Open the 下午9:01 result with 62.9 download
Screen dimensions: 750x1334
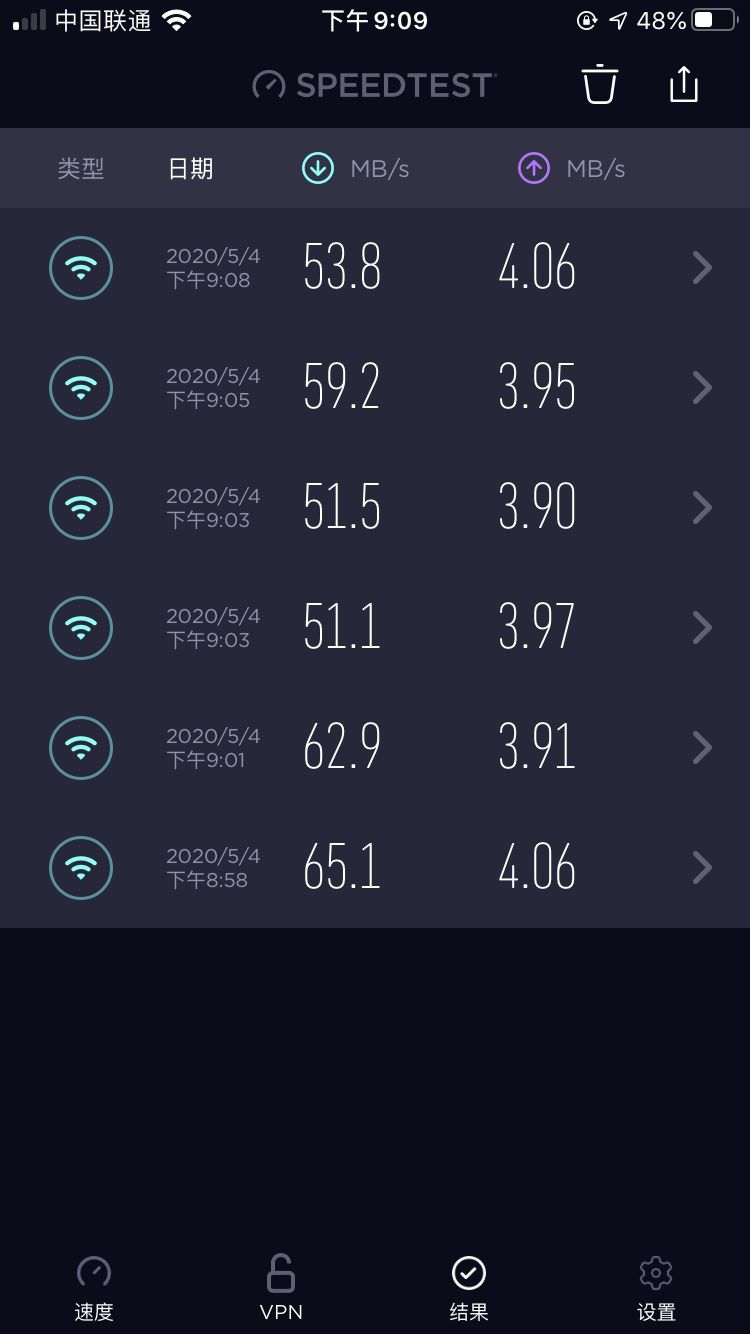375,748
